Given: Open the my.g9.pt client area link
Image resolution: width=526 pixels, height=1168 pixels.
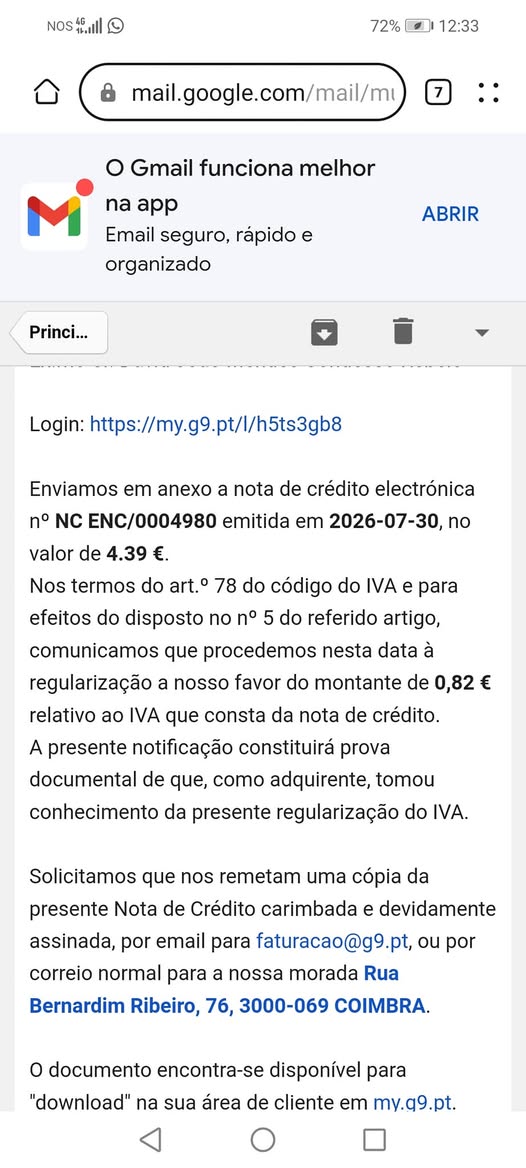Looking at the screenshot, I should (412, 1102).
